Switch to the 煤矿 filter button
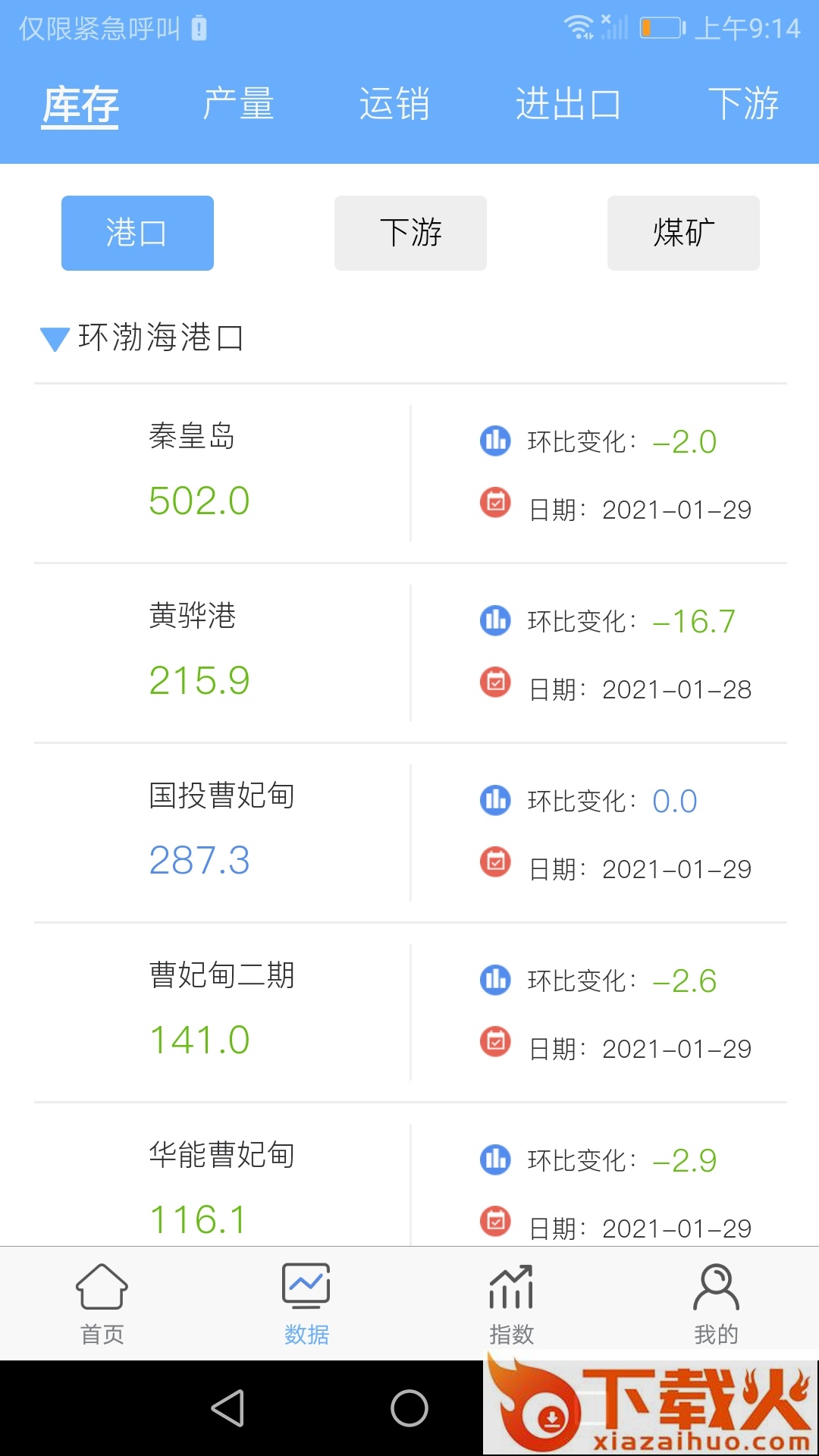This screenshot has width=819, height=1456. tap(683, 233)
